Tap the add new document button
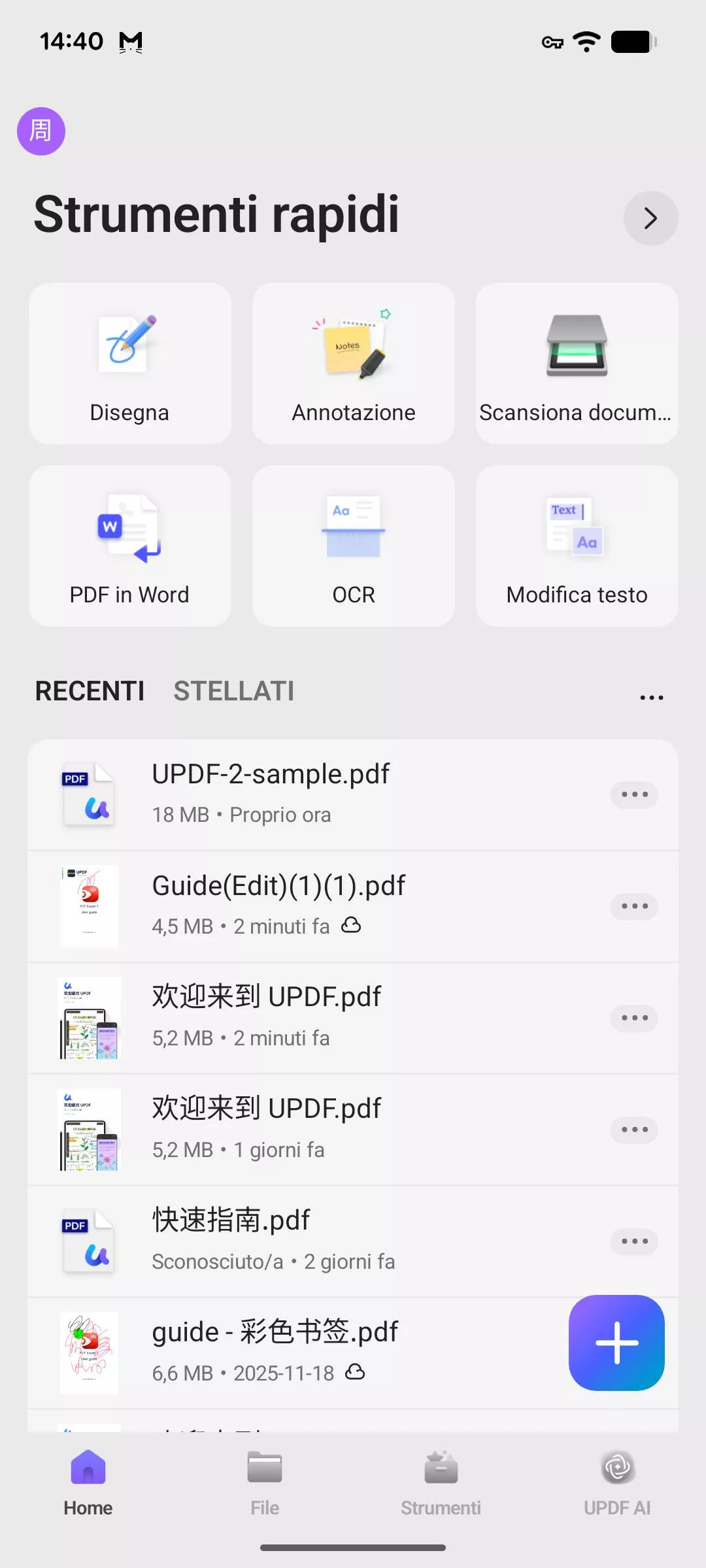Image resolution: width=706 pixels, height=1568 pixels. pyautogui.click(x=616, y=1343)
